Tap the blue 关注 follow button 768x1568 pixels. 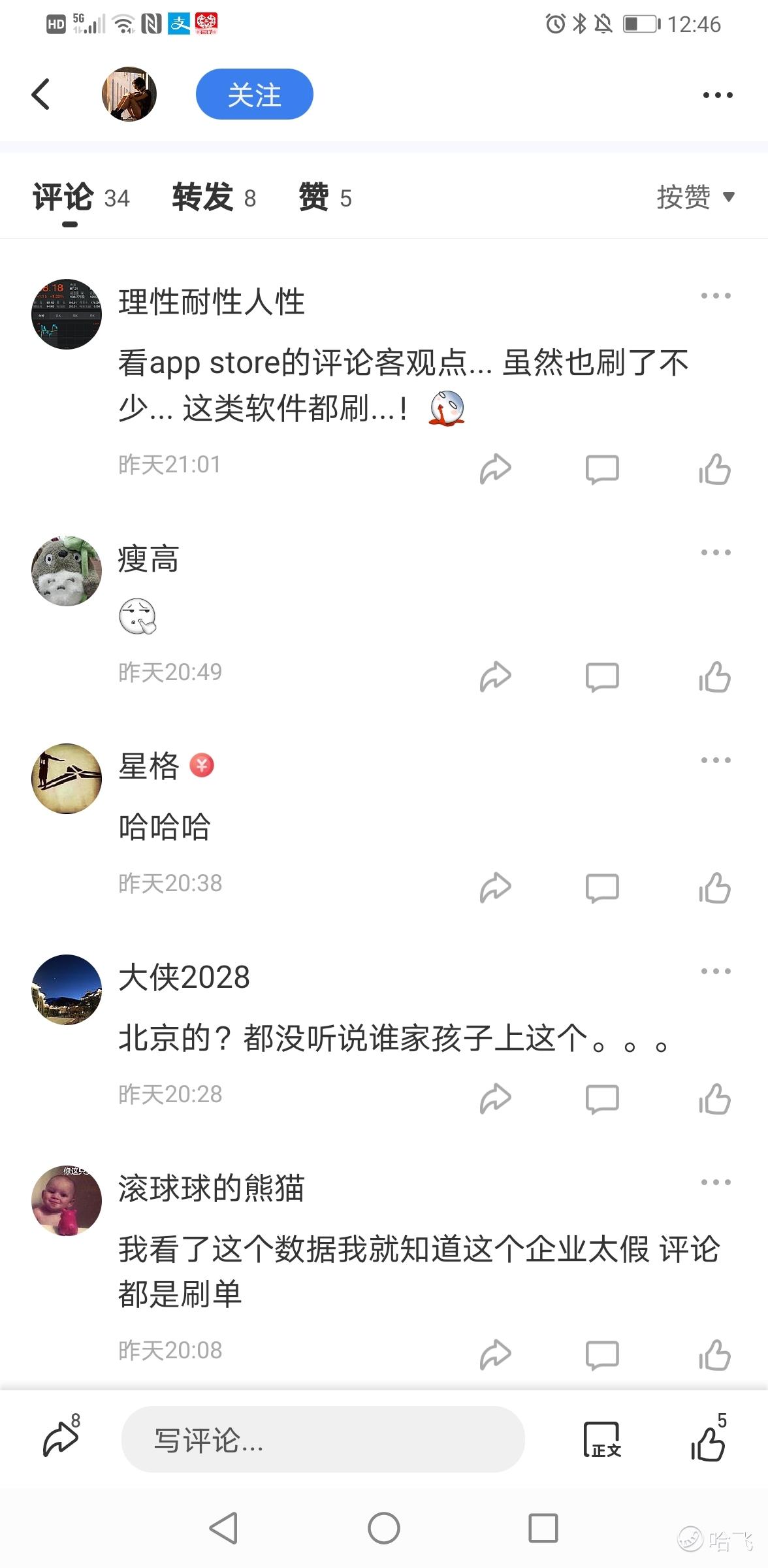[x=254, y=95]
